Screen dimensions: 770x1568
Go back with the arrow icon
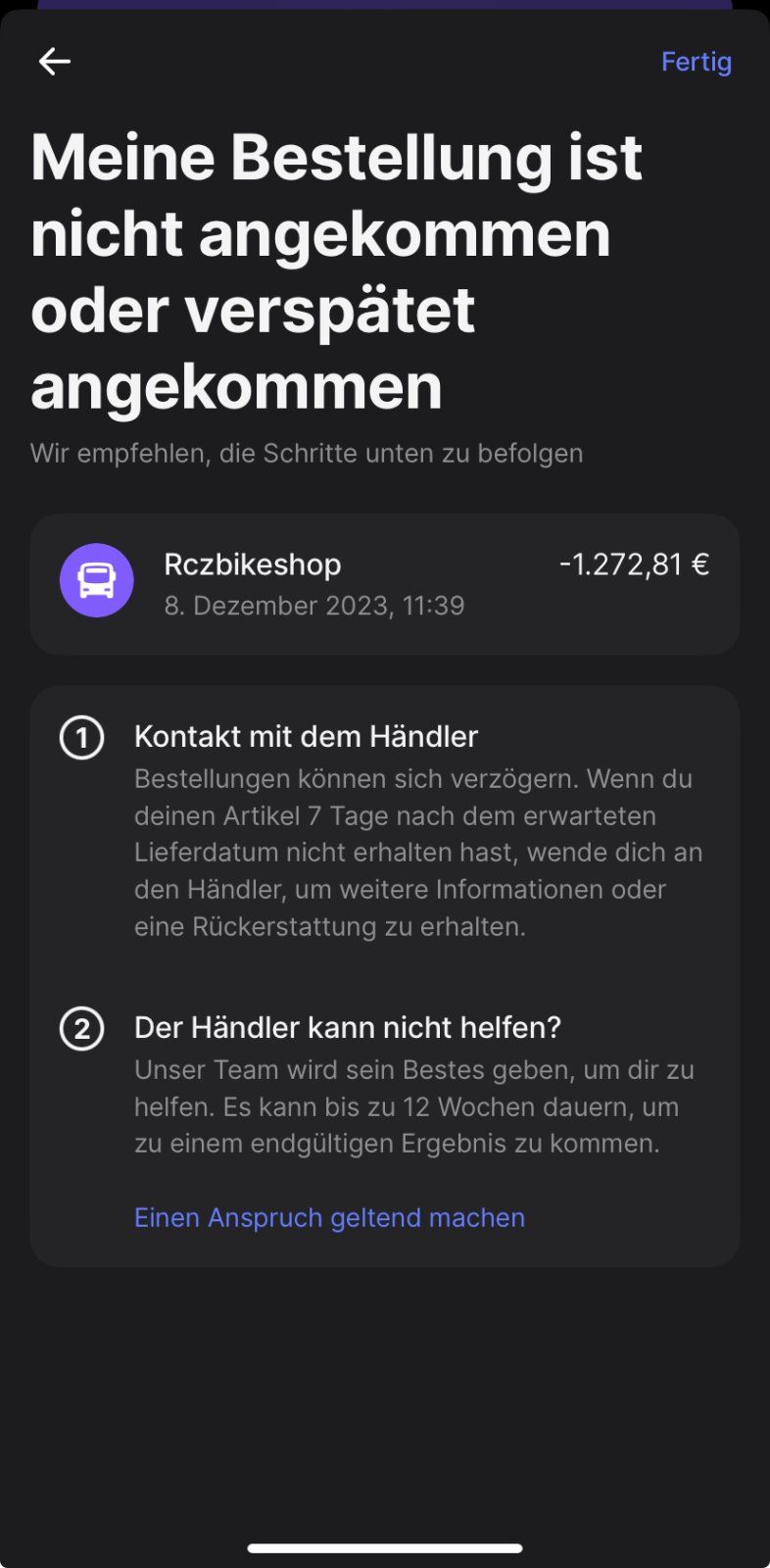tap(55, 62)
